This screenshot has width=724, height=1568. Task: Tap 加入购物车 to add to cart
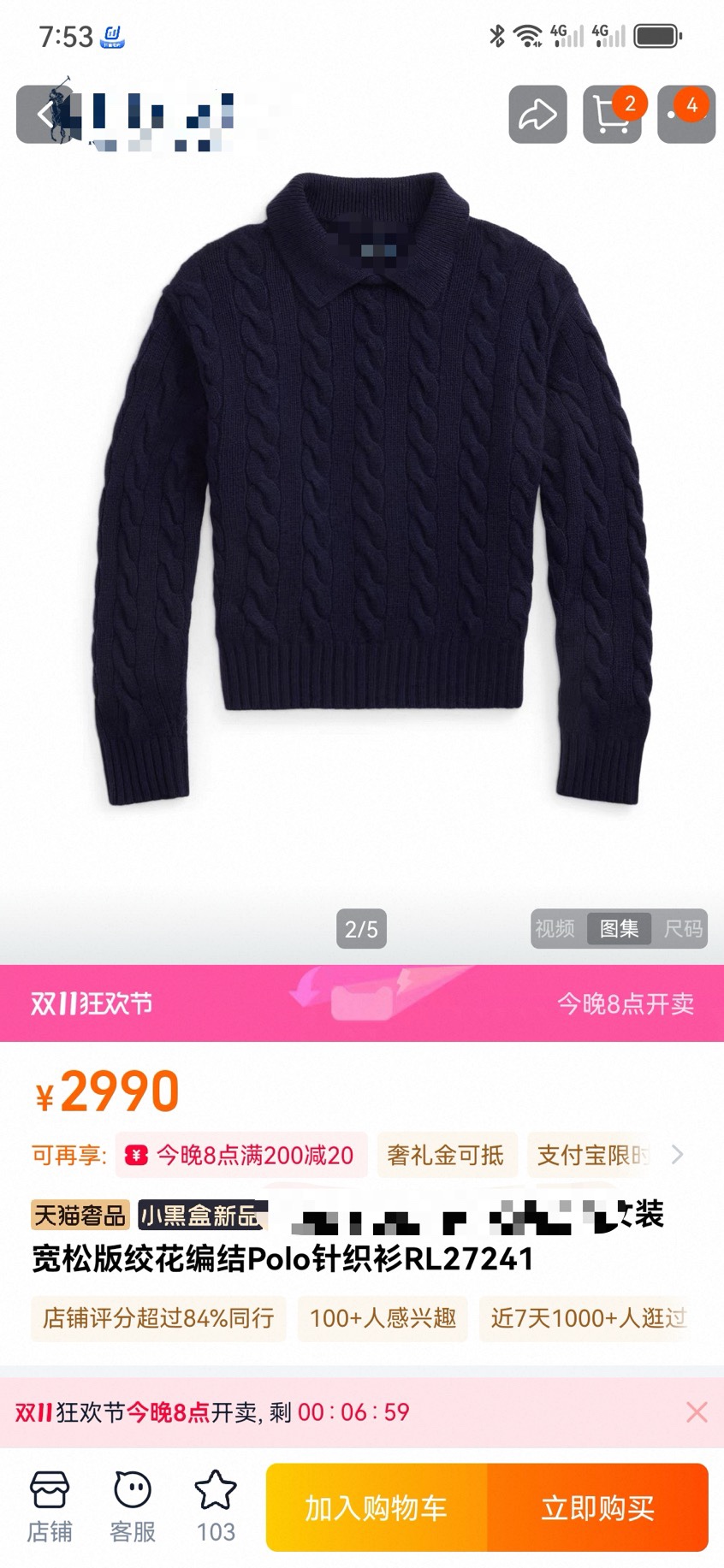point(377,1508)
